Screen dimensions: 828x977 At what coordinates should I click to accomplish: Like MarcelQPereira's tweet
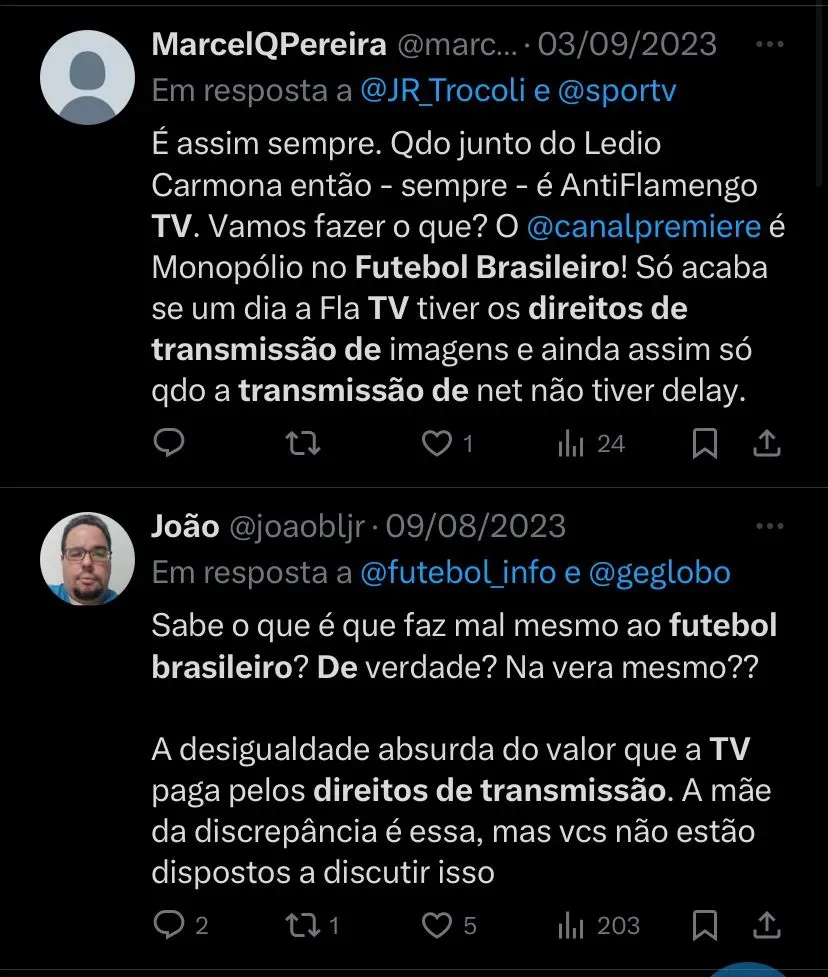(x=436, y=443)
